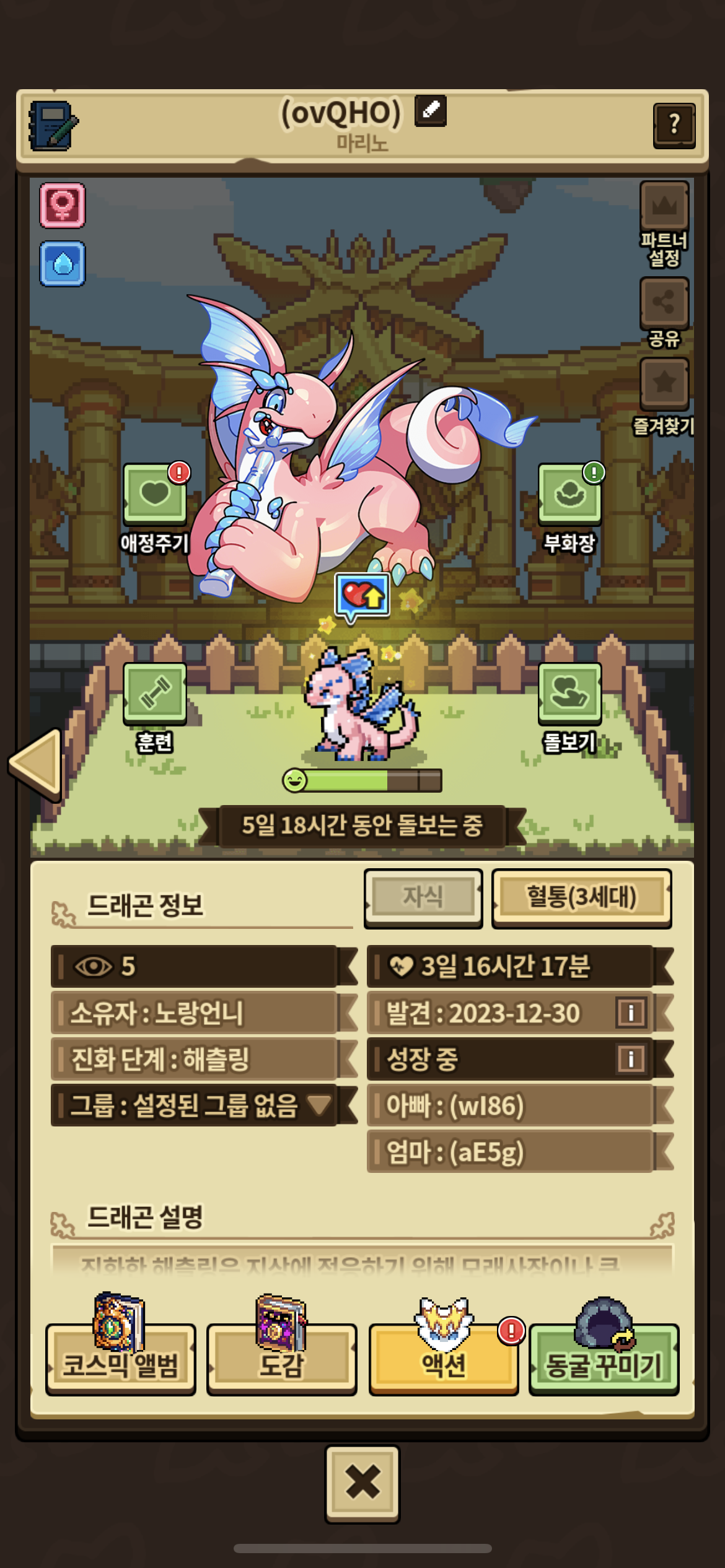Show info for 발견 discovery date

pyautogui.click(x=631, y=1013)
